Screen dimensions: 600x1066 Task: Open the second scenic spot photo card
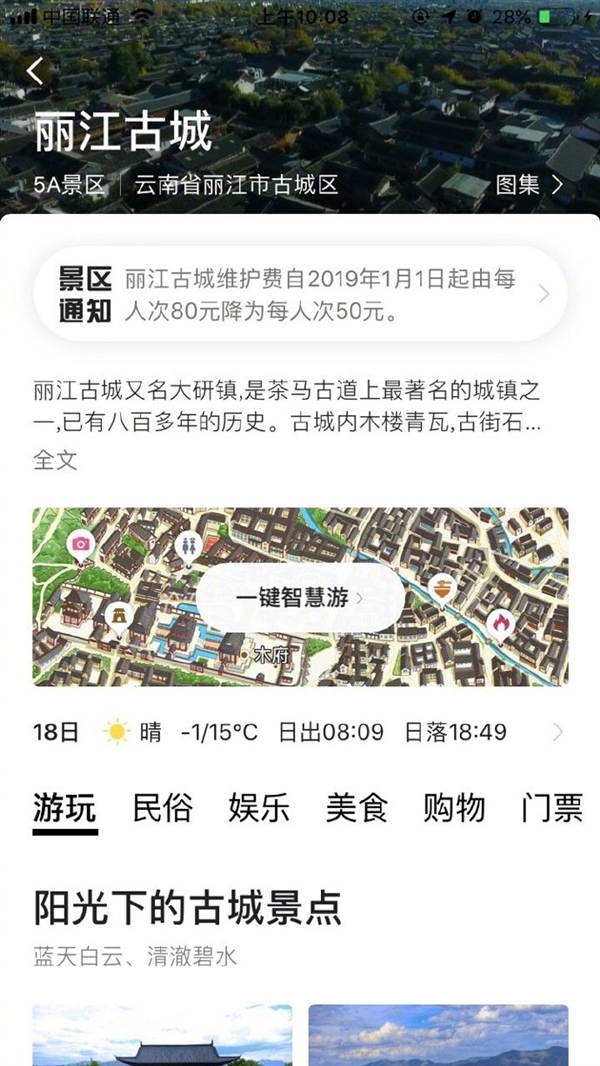438,1035
